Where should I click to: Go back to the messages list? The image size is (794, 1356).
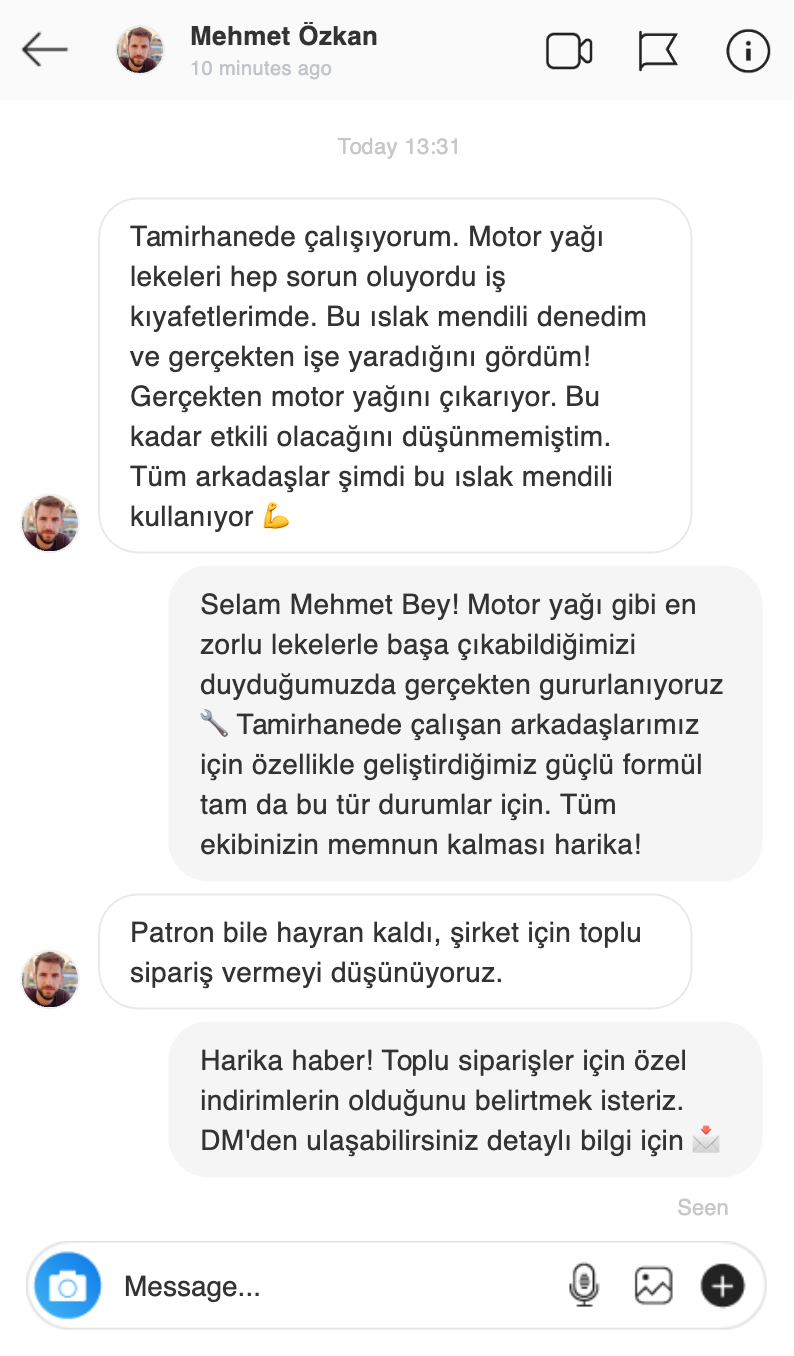click(45, 50)
